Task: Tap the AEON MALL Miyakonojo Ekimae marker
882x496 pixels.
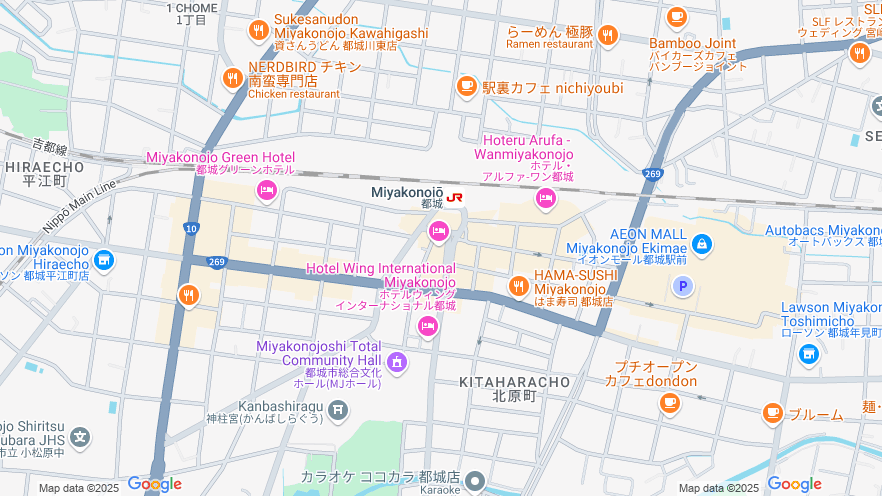Action: pyautogui.click(x=701, y=243)
